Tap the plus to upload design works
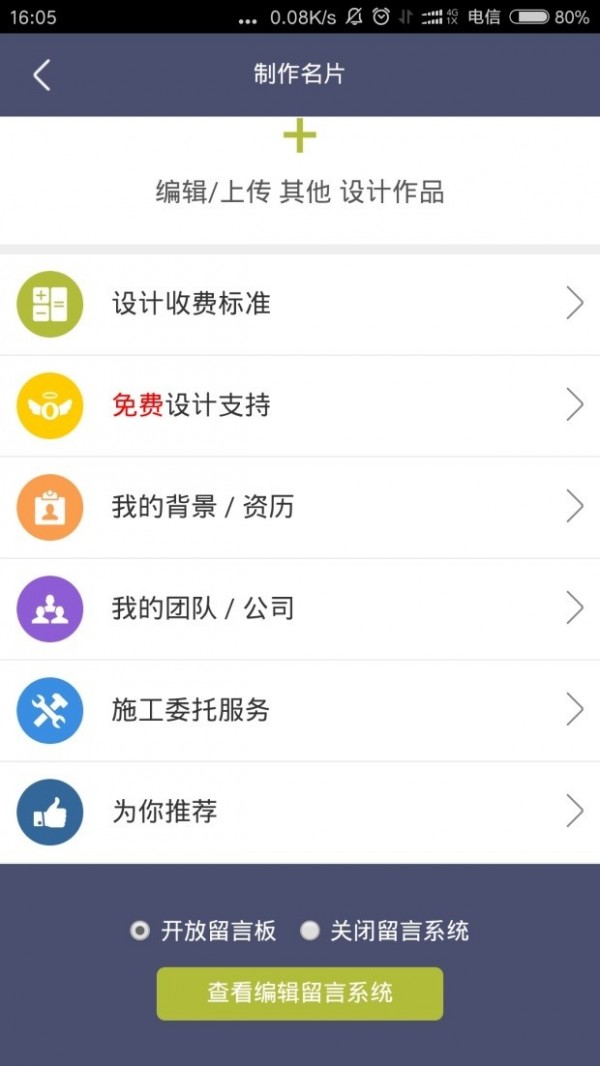 (300, 137)
